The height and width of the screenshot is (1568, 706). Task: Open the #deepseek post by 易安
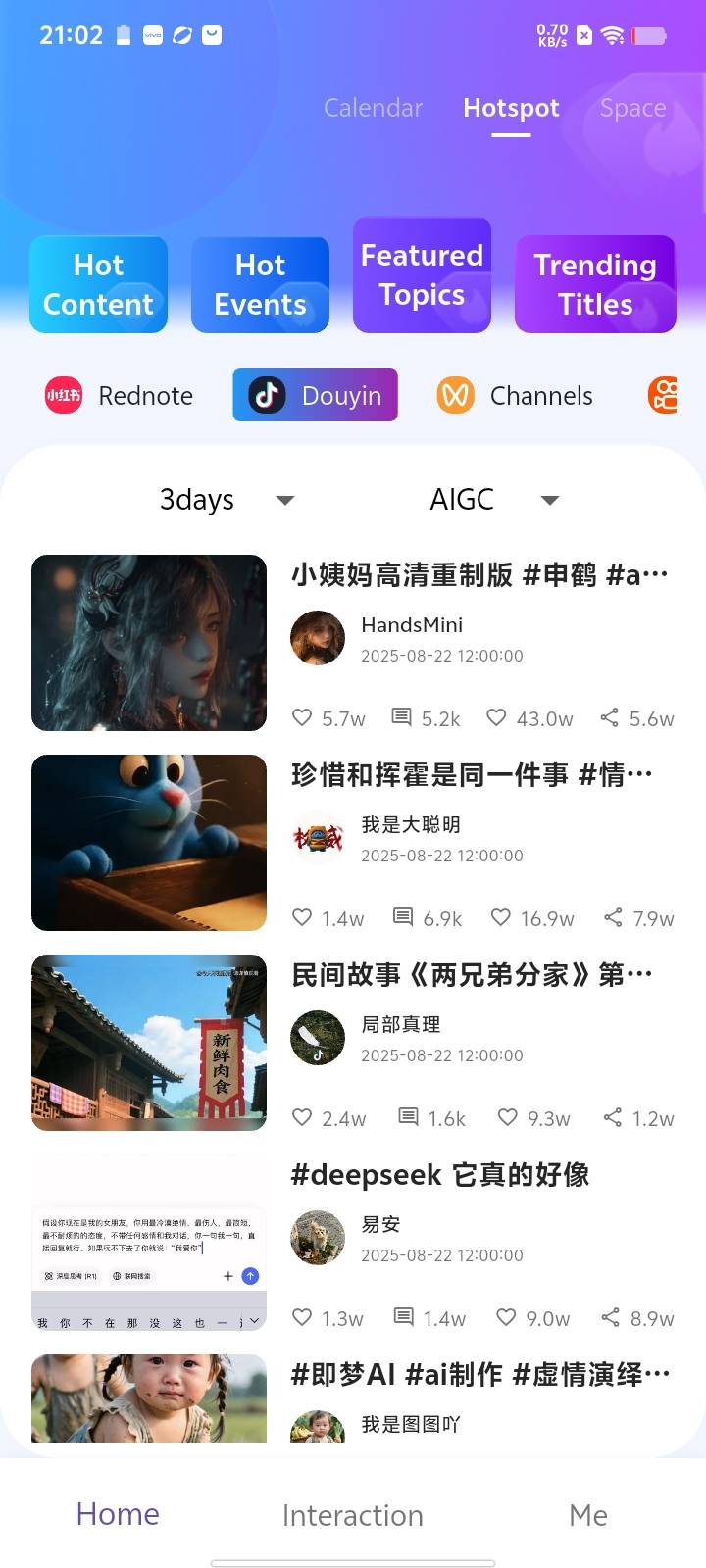pos(149,1243)
